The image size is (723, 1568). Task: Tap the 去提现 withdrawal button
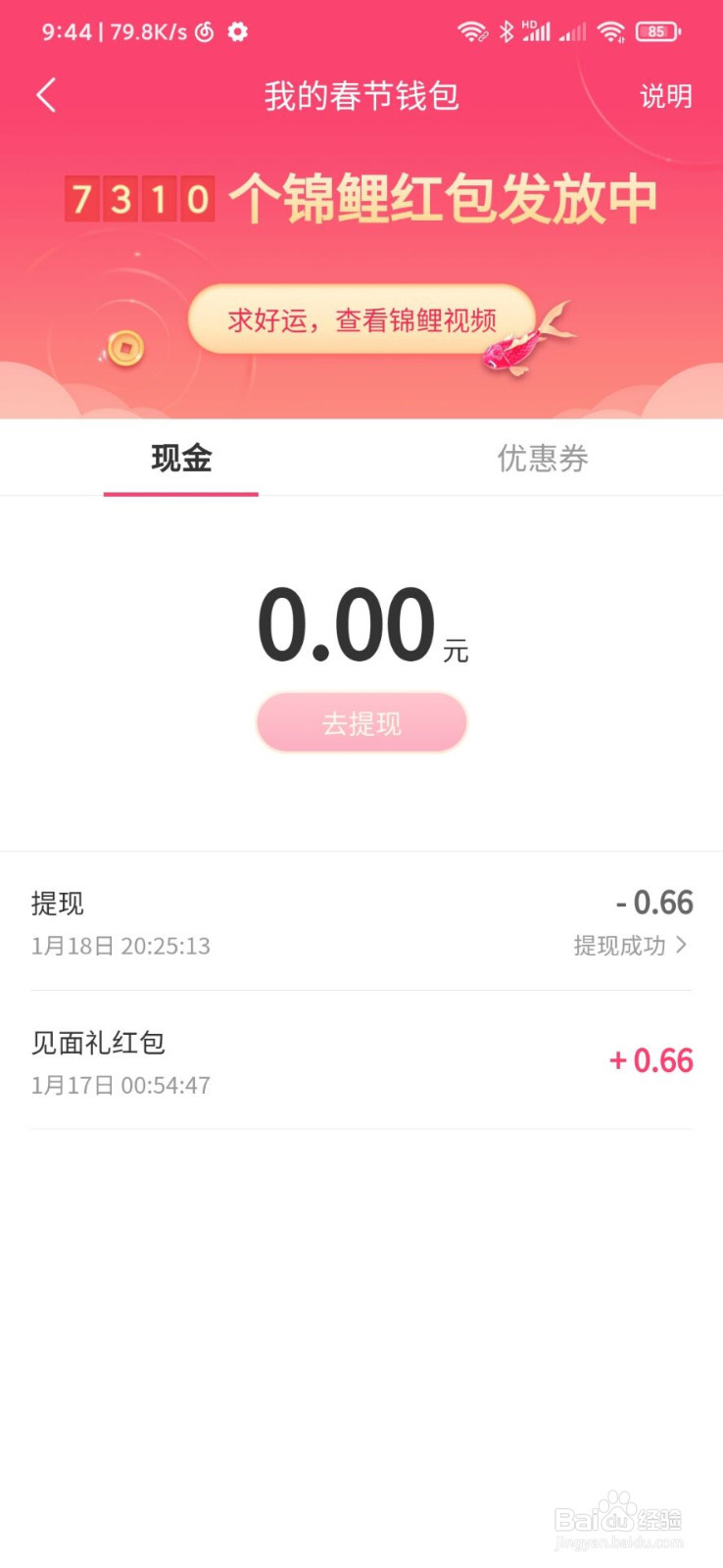[x=361, y=722]
